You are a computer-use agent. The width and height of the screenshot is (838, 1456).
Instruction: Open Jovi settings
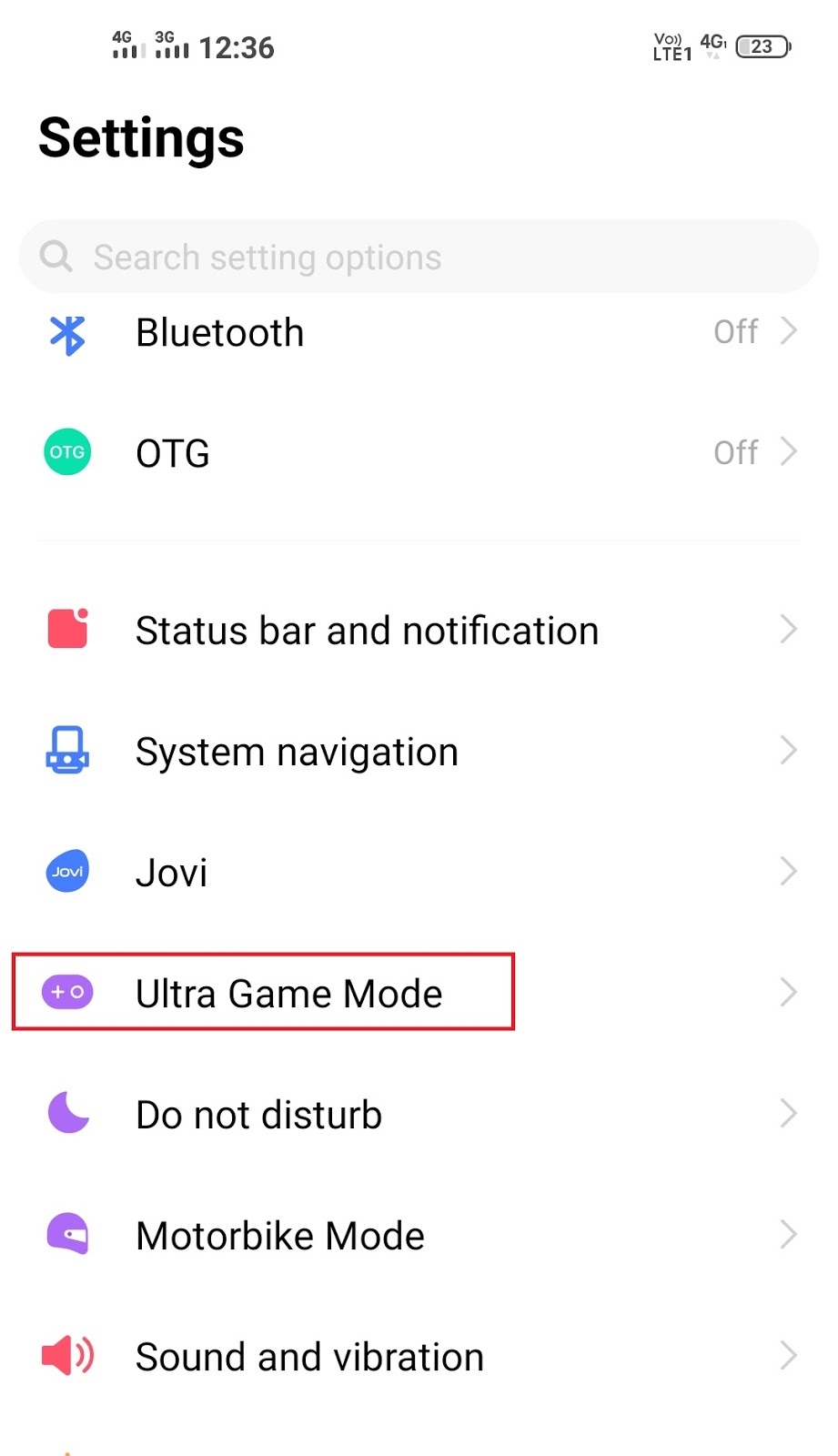419,871
